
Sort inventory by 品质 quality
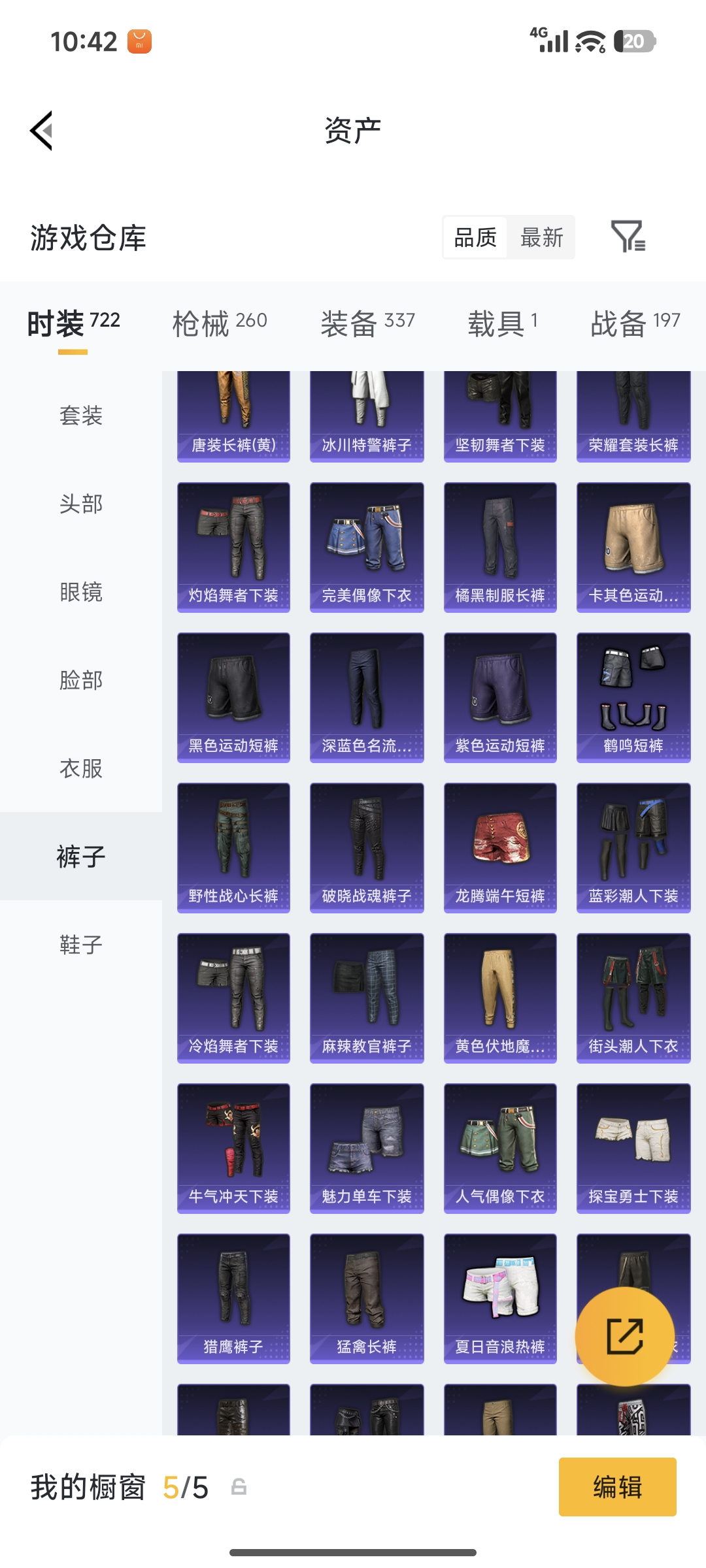[474, 238]
